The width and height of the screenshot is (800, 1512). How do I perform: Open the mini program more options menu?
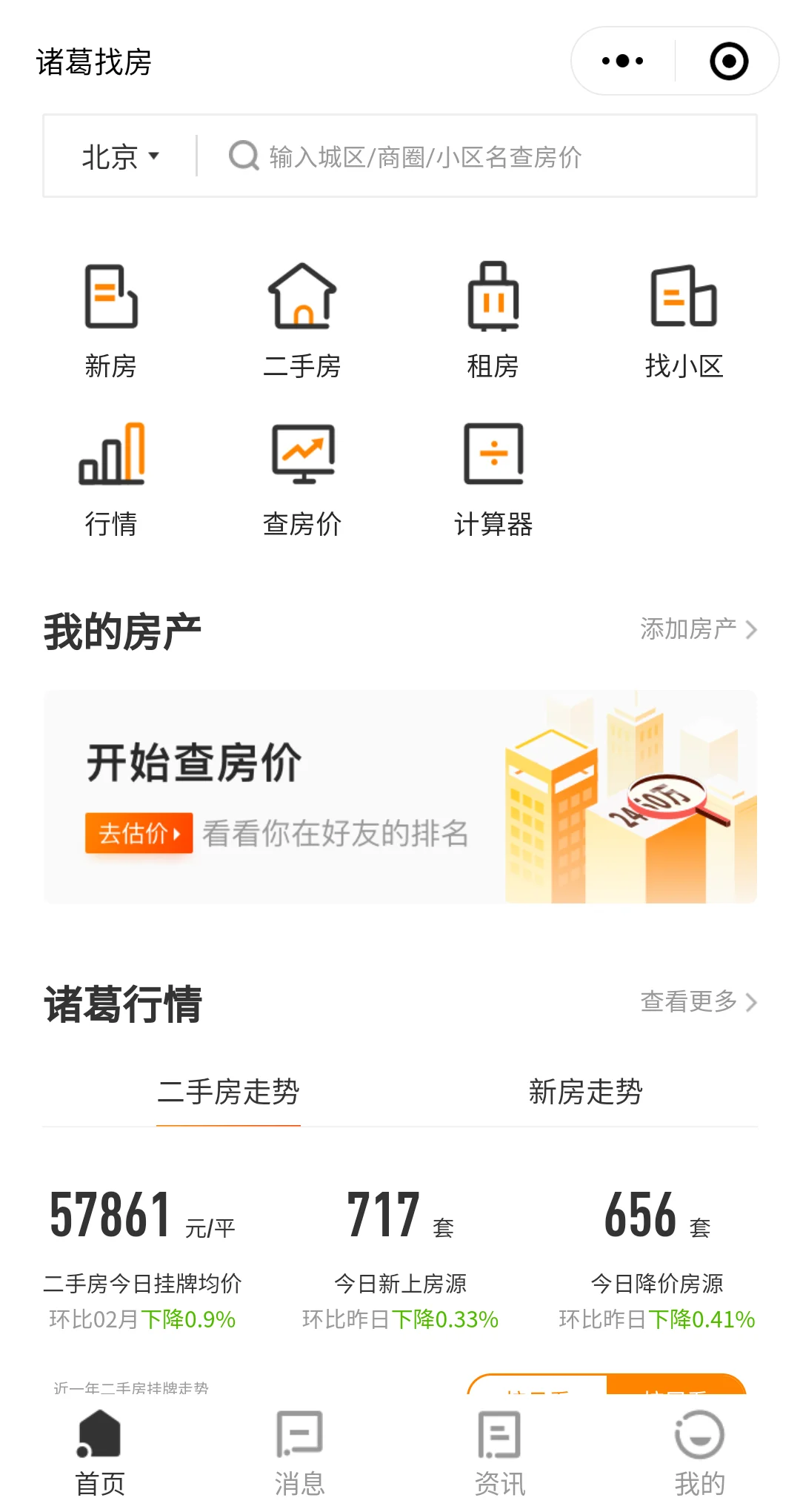pyautogui.click(x=622, y=61)
